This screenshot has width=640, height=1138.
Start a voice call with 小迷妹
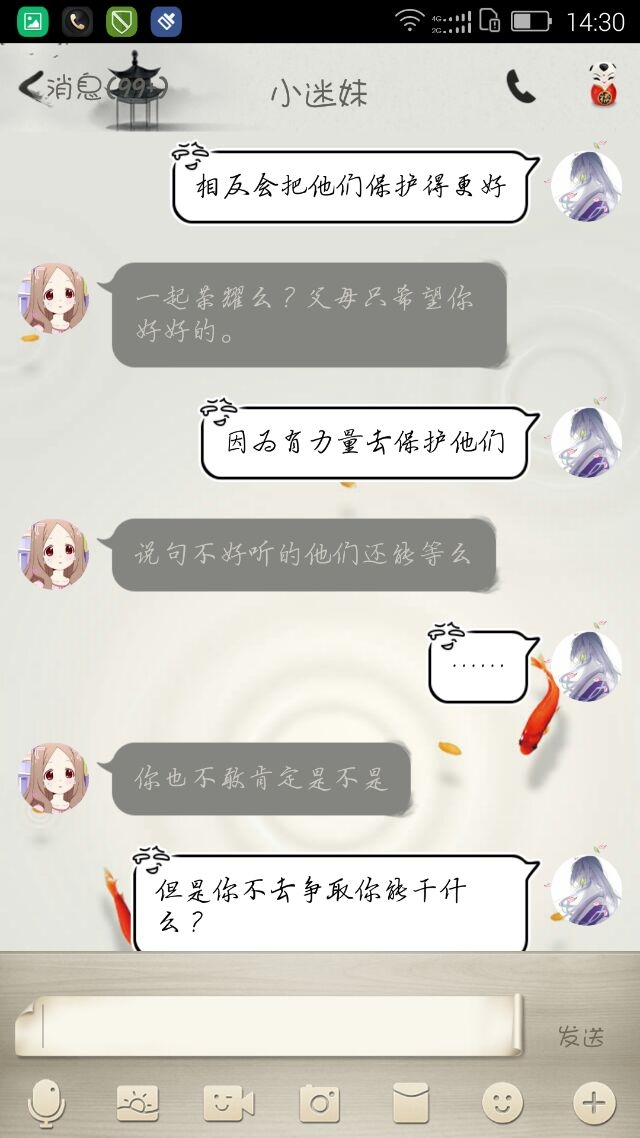(520, 87)
